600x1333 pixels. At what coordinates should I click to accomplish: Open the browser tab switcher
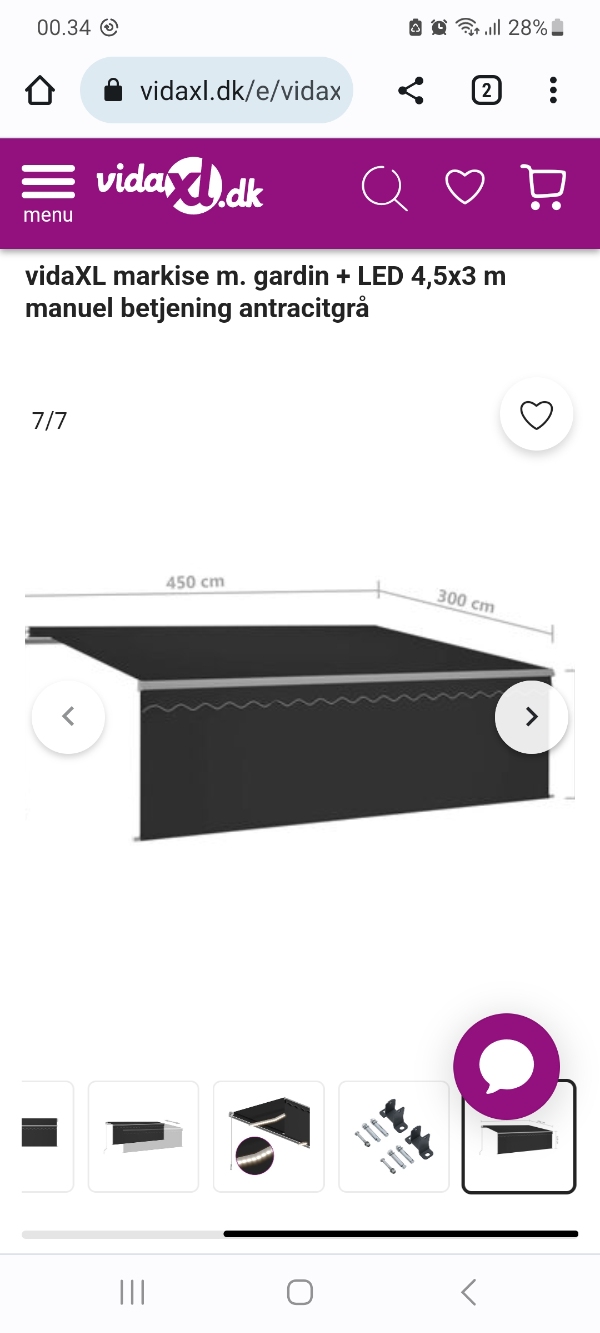486,91
